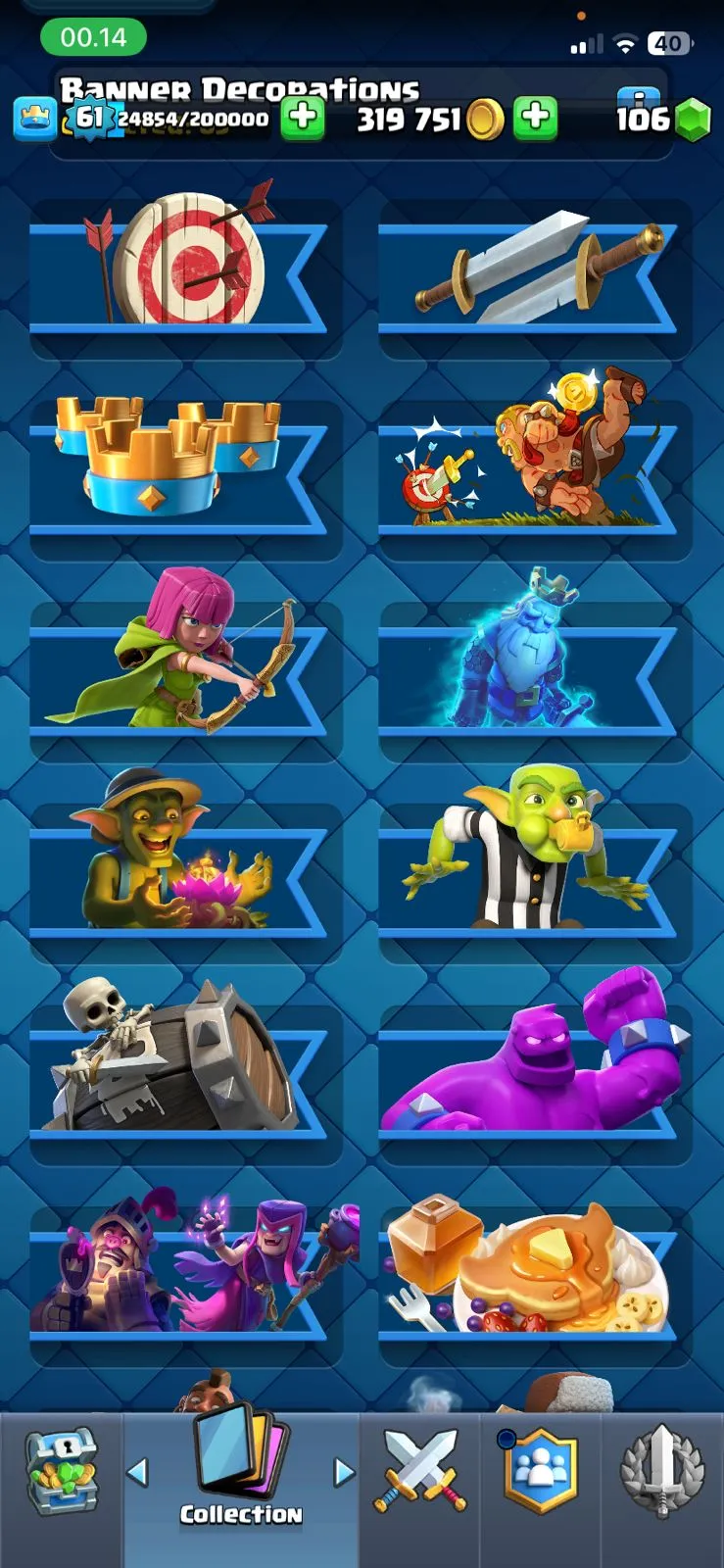Open the Shop chest tab
This screenshot has width=724, height=1568.
point(61,1472)
